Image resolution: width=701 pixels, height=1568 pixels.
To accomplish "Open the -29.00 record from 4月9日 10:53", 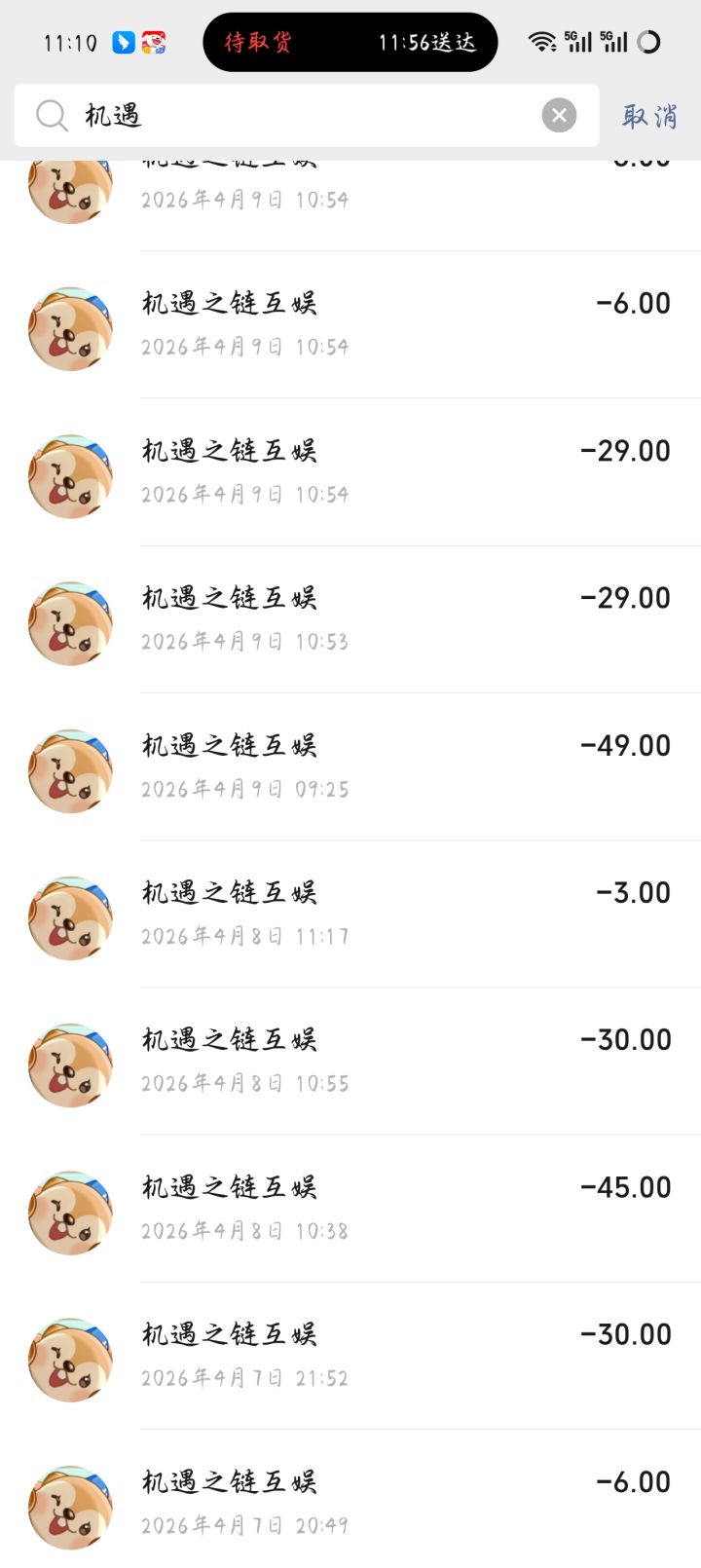I will [389, 619].
